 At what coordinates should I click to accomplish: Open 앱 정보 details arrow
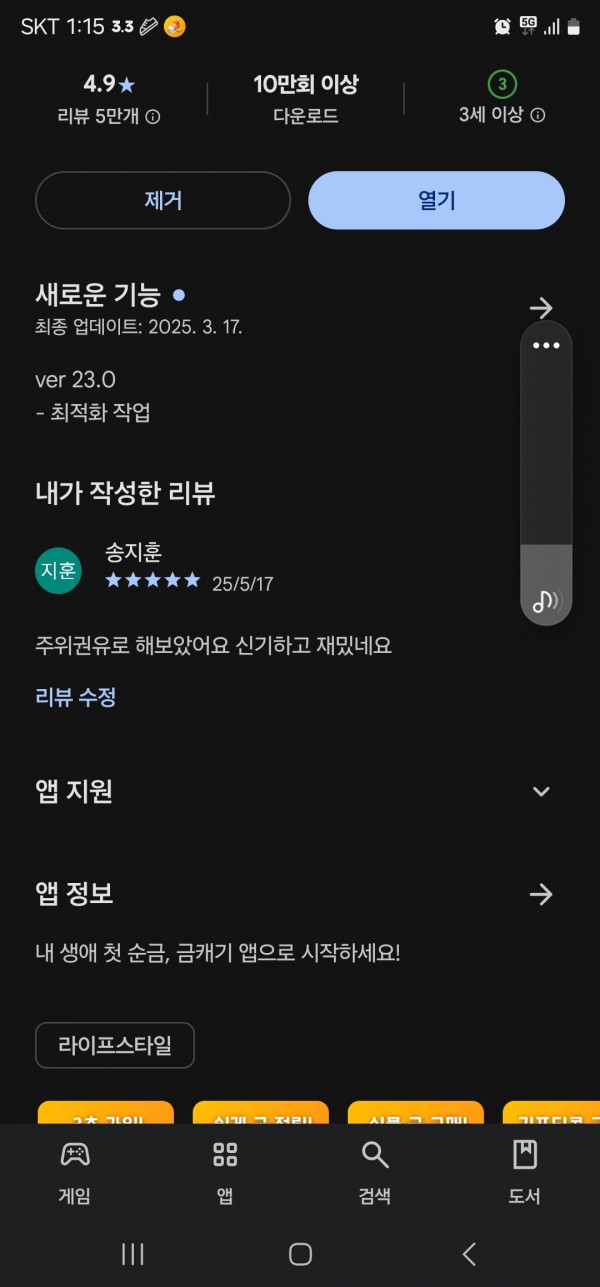[541, 894]
